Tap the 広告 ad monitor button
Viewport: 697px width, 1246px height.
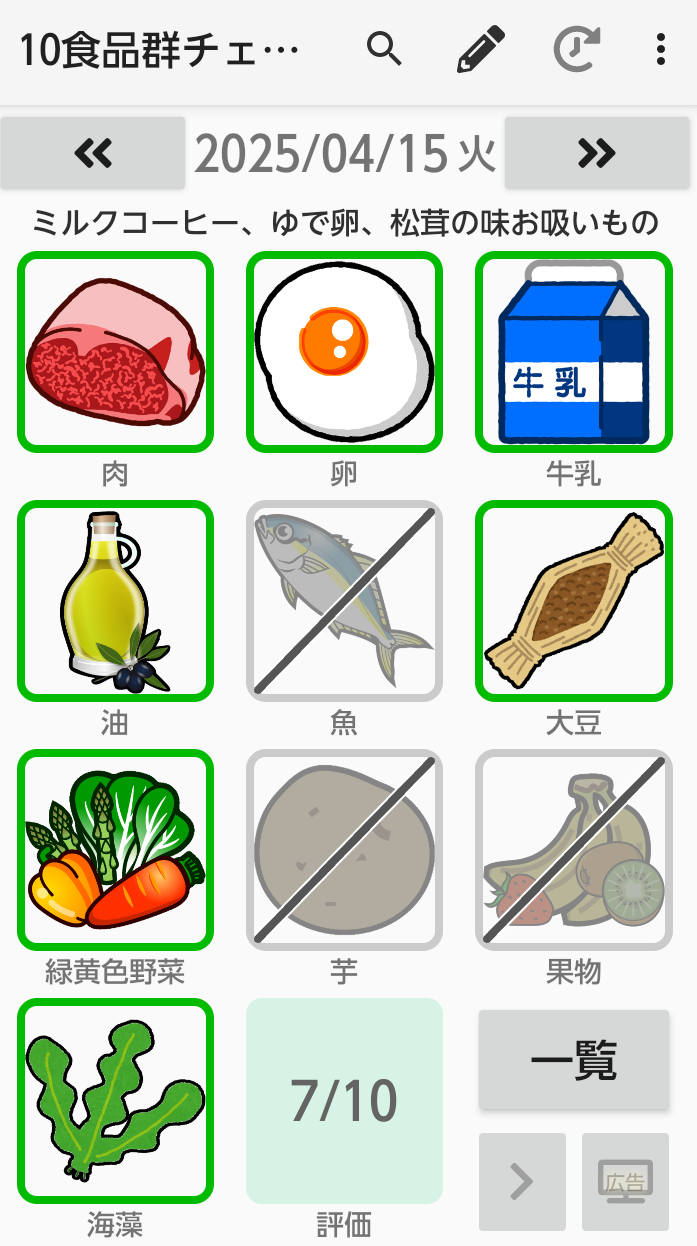pyautogui.click(x=625, y=1181)
